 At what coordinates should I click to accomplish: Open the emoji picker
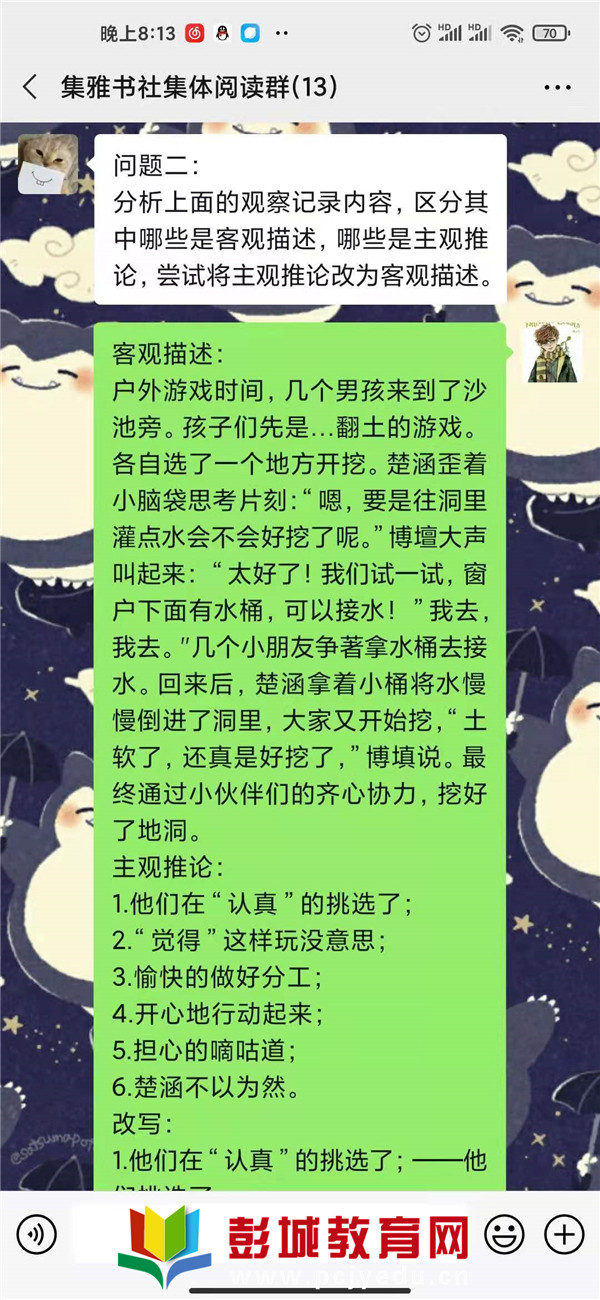pyautogui.click(x=504, y=1235)
